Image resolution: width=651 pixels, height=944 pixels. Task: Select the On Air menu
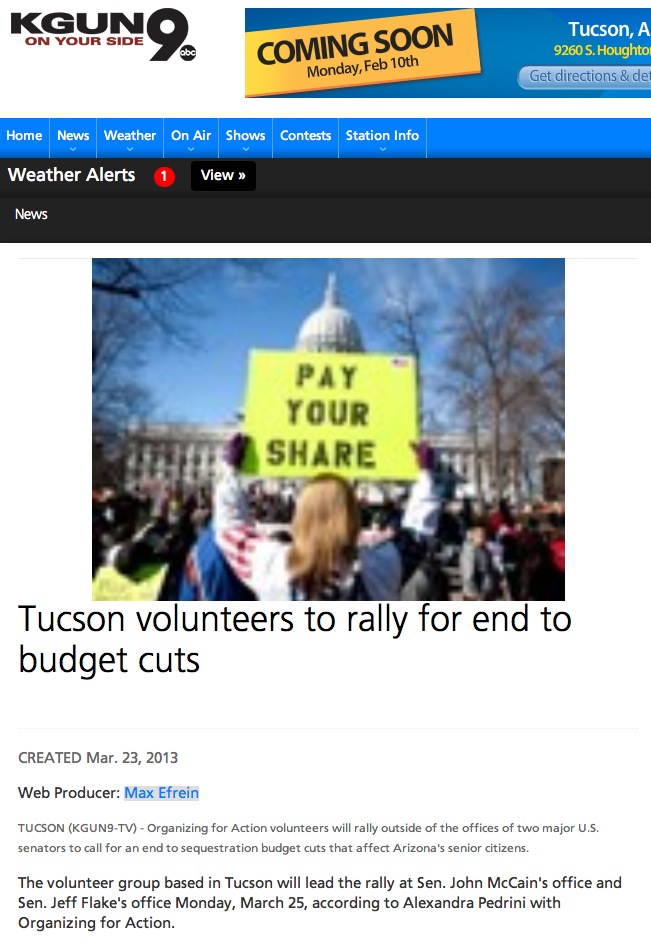[x=191, y=136]
